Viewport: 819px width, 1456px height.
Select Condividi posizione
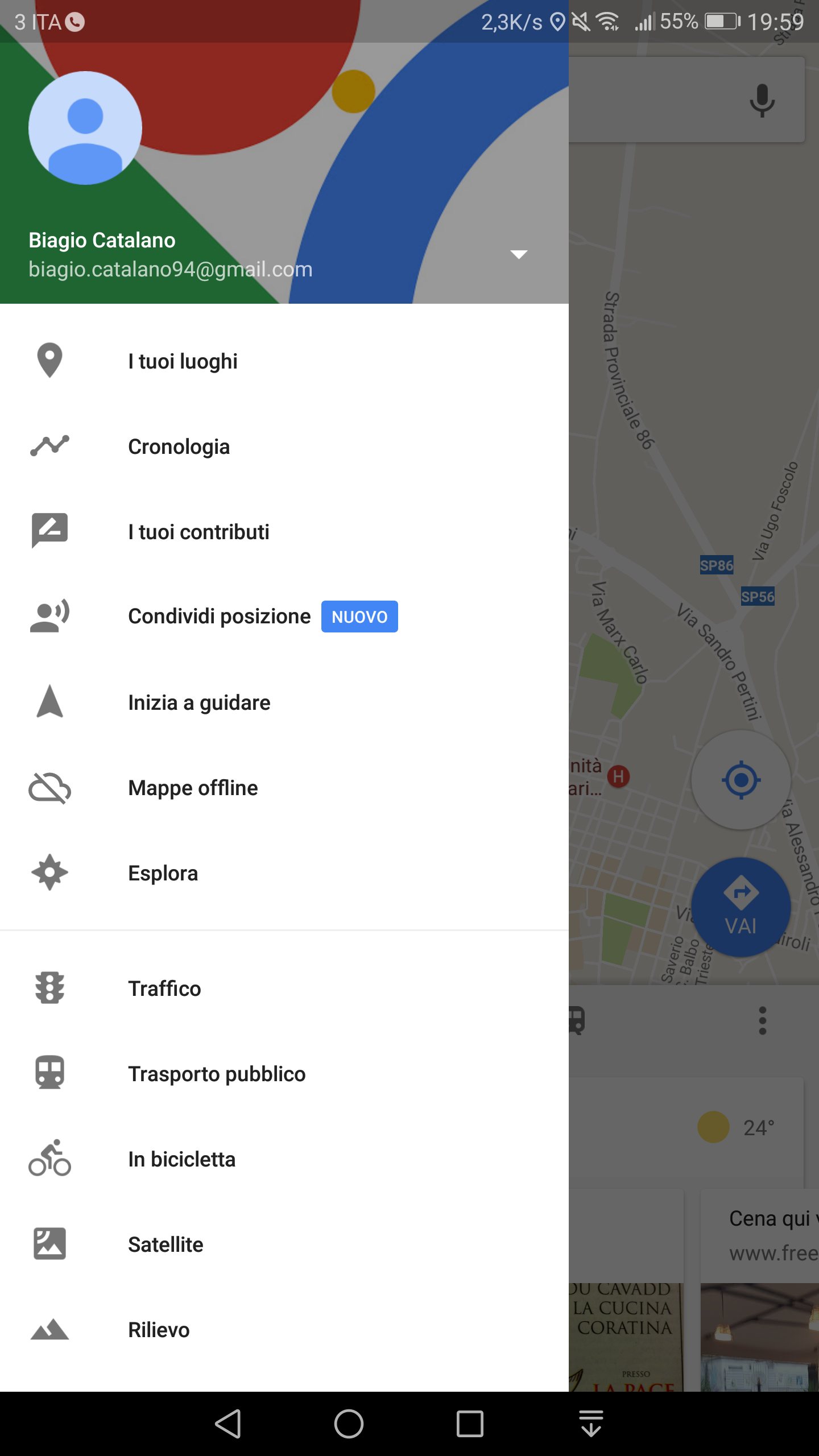tap(284, 617)
